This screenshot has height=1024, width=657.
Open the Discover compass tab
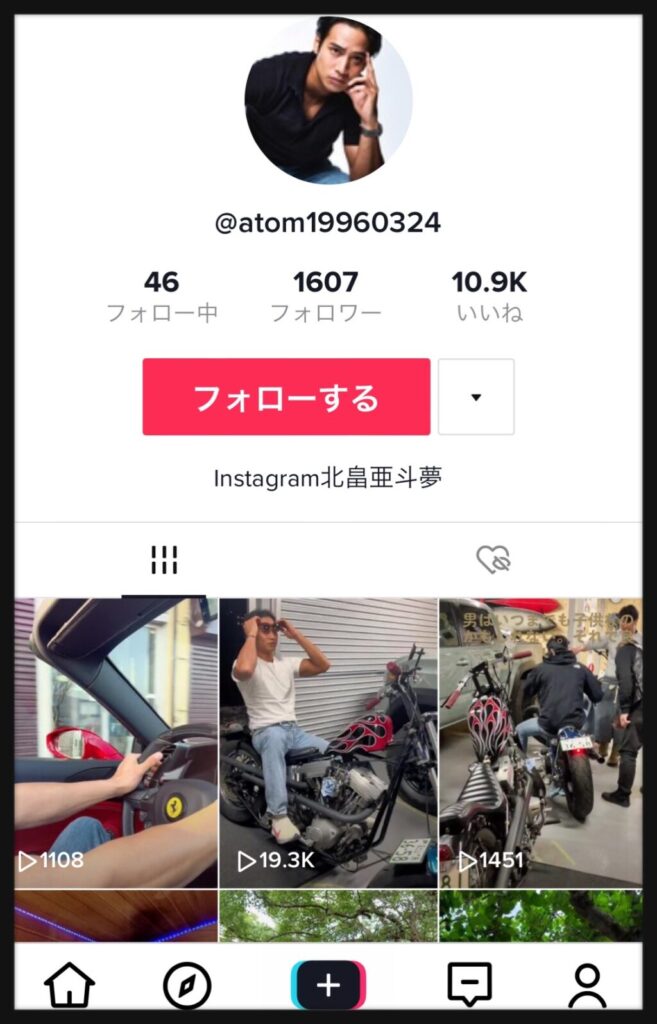pos(187,986)
